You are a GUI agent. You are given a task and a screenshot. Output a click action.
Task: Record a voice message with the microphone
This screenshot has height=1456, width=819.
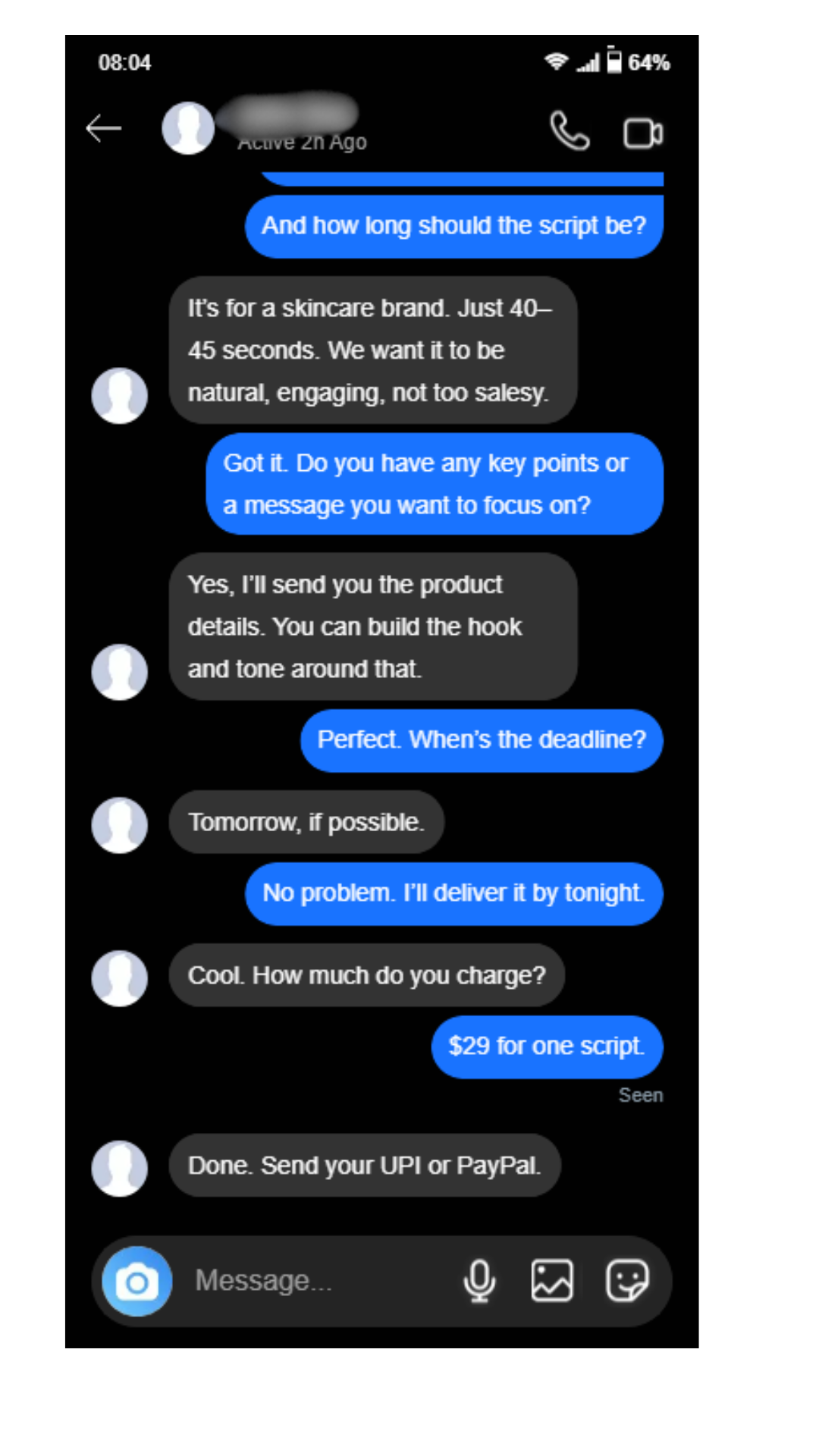[479, 1282]
